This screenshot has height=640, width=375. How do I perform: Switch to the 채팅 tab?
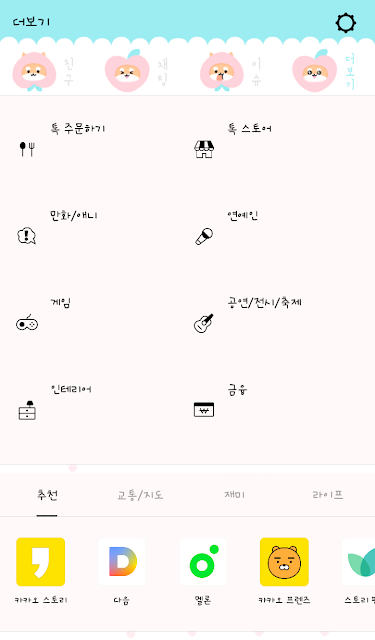click(x=136, y=72)
